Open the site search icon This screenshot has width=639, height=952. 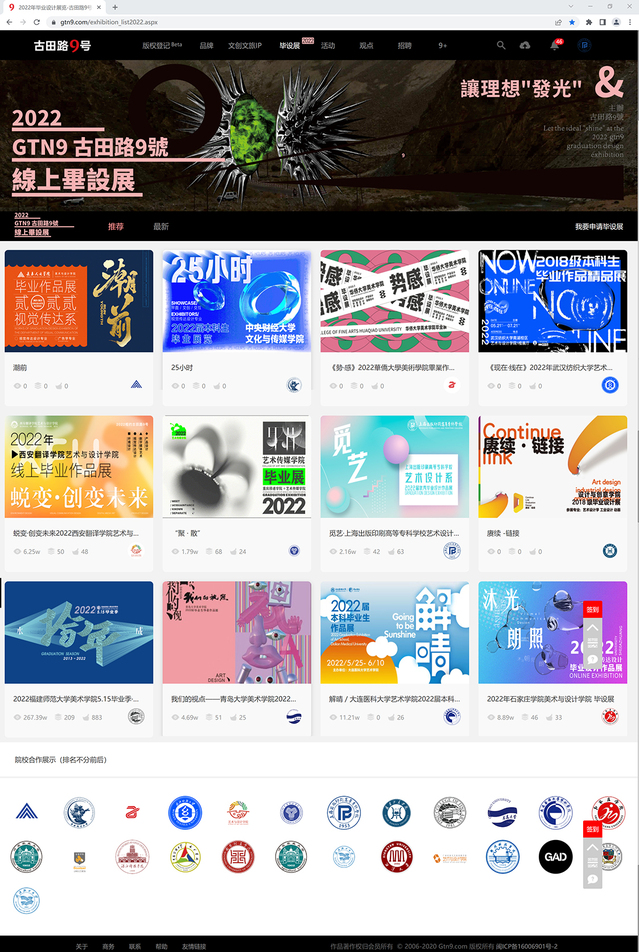501,45
